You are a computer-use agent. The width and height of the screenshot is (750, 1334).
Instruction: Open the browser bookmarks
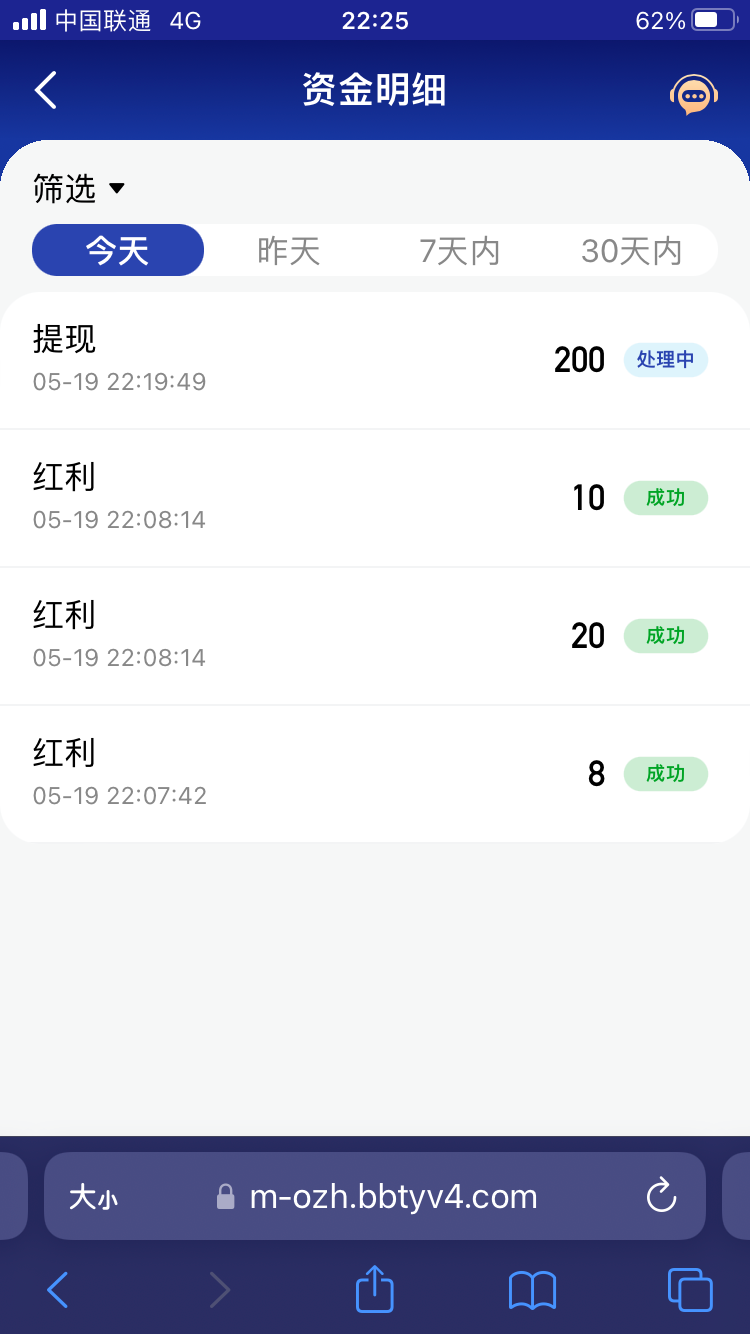tap(532, 1290)
